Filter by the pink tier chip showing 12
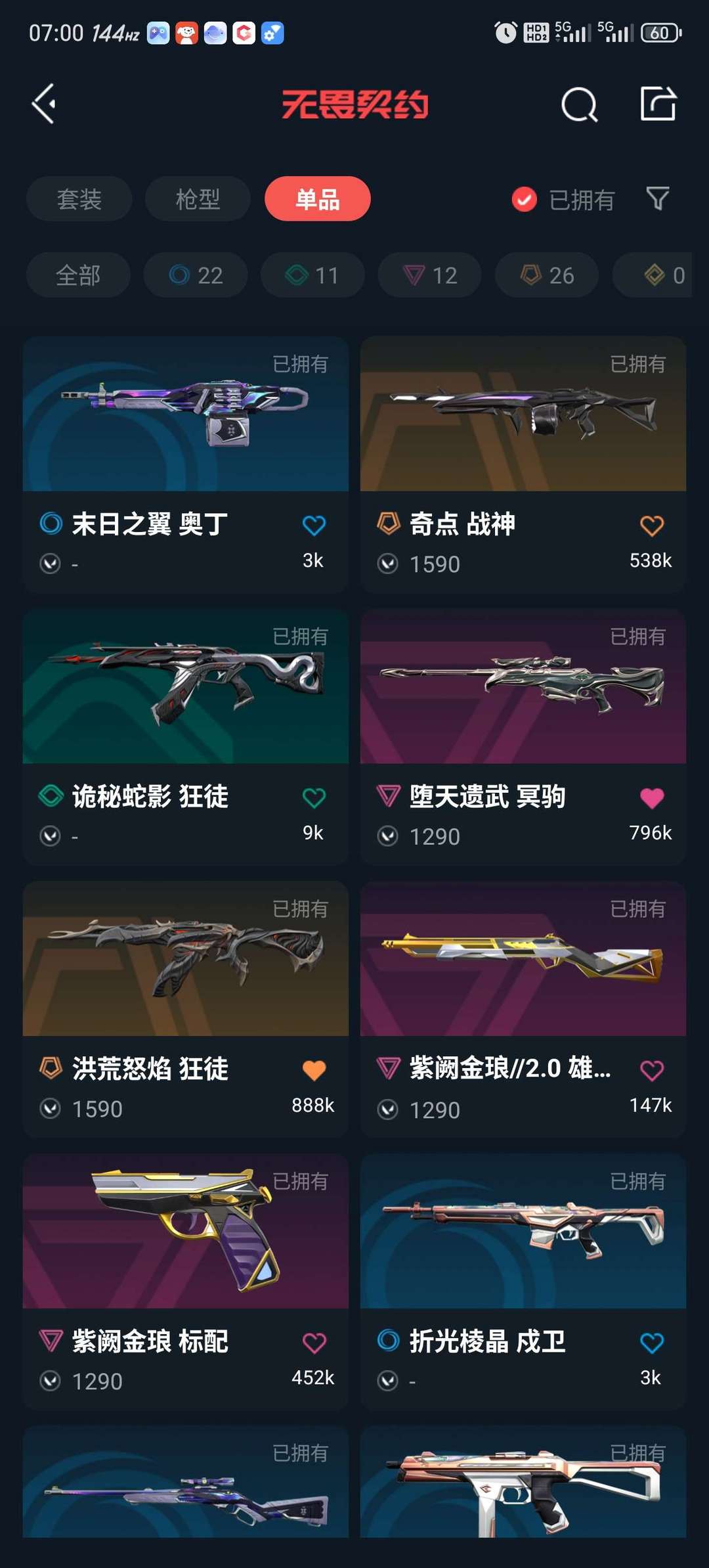This screenshot has width=709, height=1568. pos(429,275)
